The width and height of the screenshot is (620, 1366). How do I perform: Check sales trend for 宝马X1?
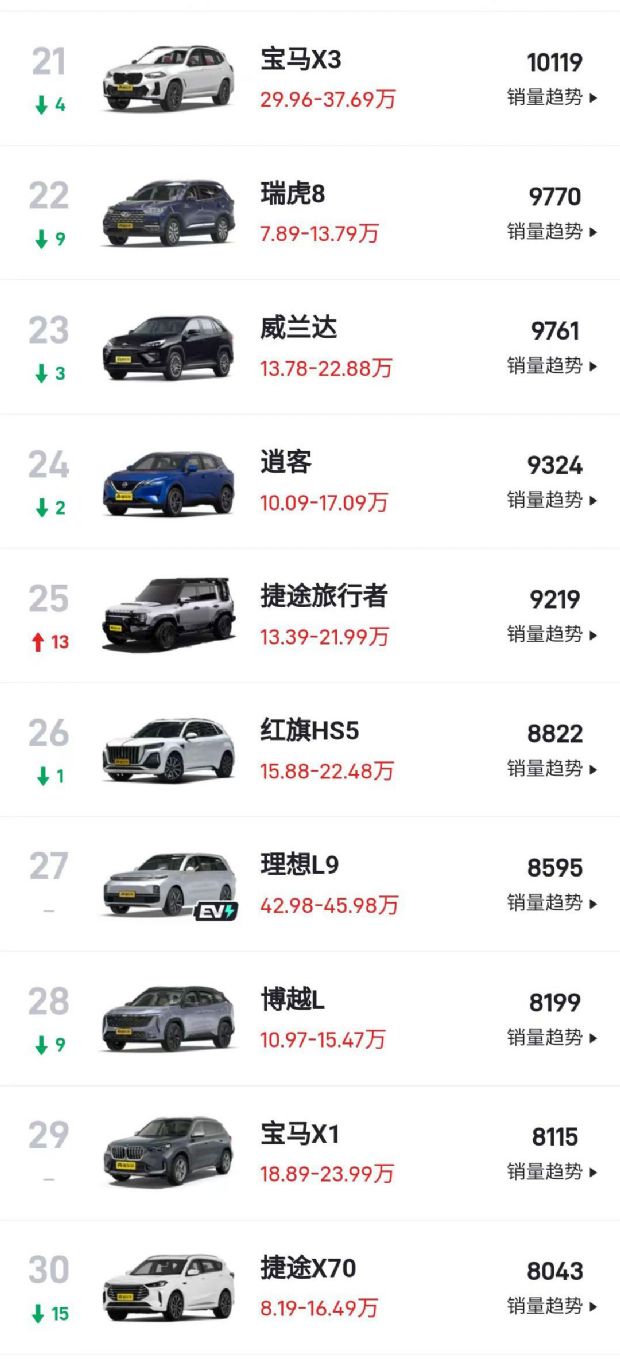[x=552, y=1172]
